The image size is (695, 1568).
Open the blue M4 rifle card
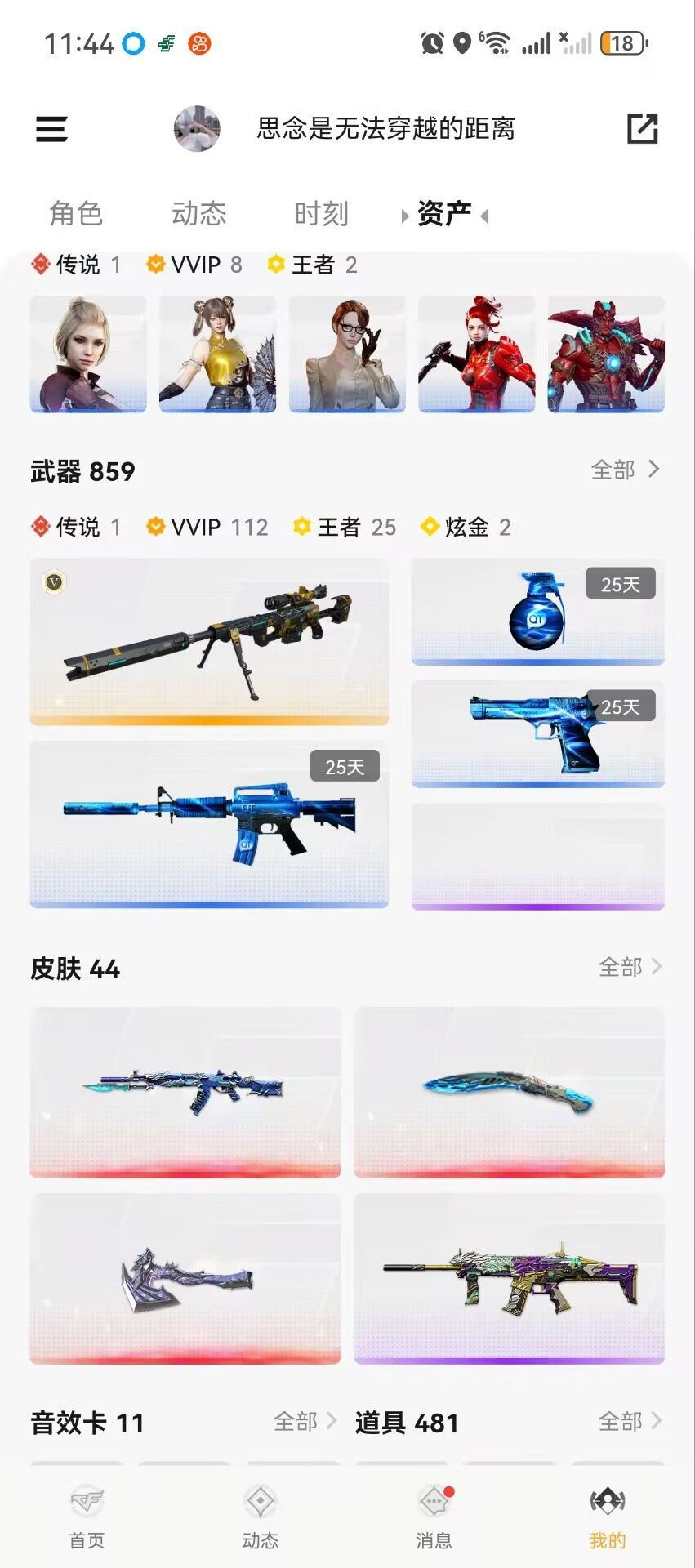coord(209,824)
